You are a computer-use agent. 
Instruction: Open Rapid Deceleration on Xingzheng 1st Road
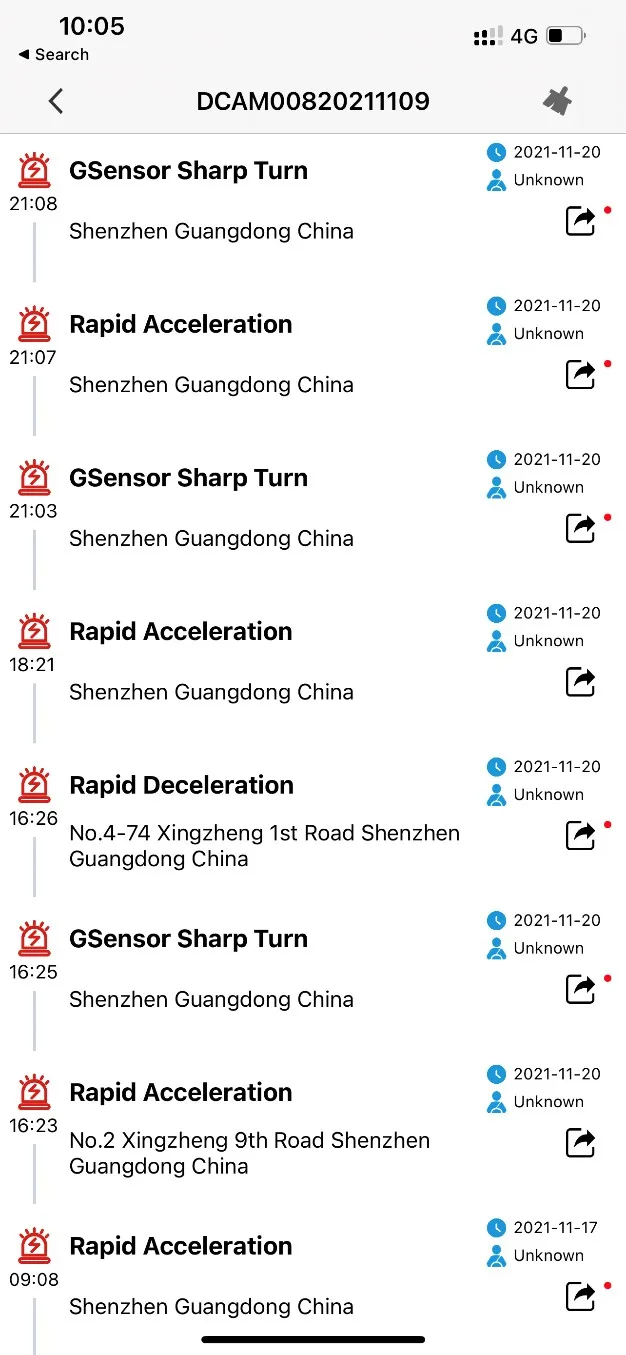pyautogui.click(x=181, y=786)
